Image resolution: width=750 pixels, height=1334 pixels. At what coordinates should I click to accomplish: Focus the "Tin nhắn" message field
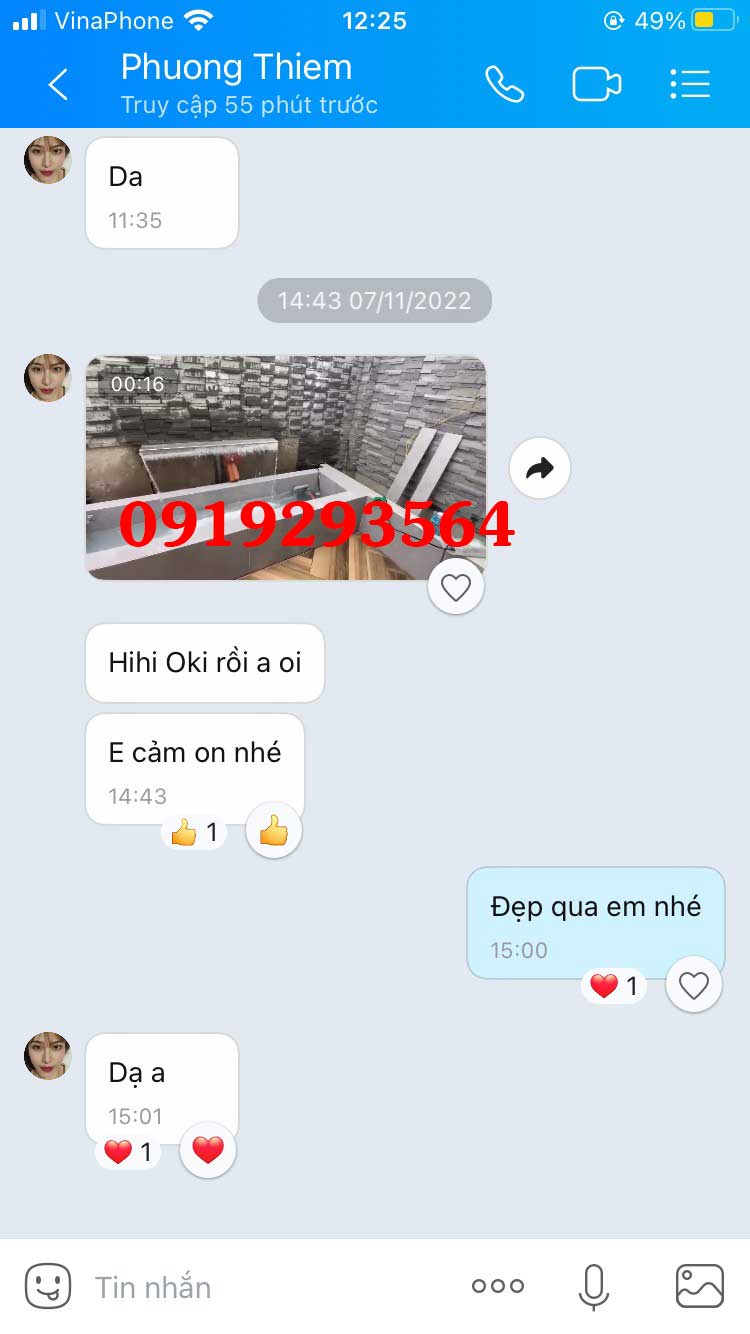click(260, 1287)
